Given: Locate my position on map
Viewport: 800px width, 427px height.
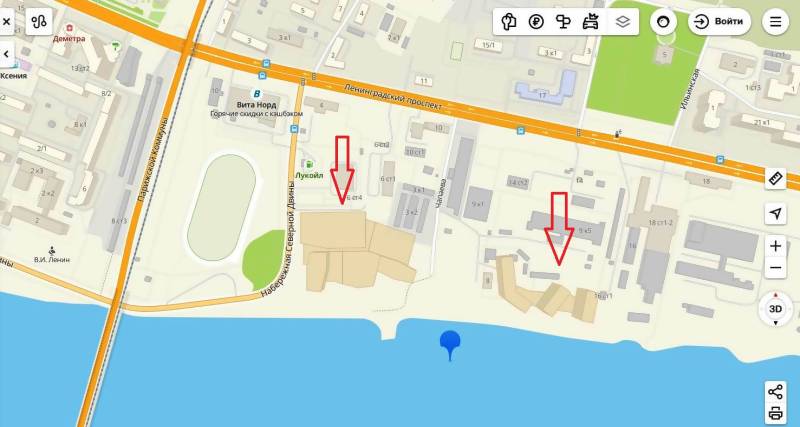Looking at the screenshot, I should (x=775, y=214).
